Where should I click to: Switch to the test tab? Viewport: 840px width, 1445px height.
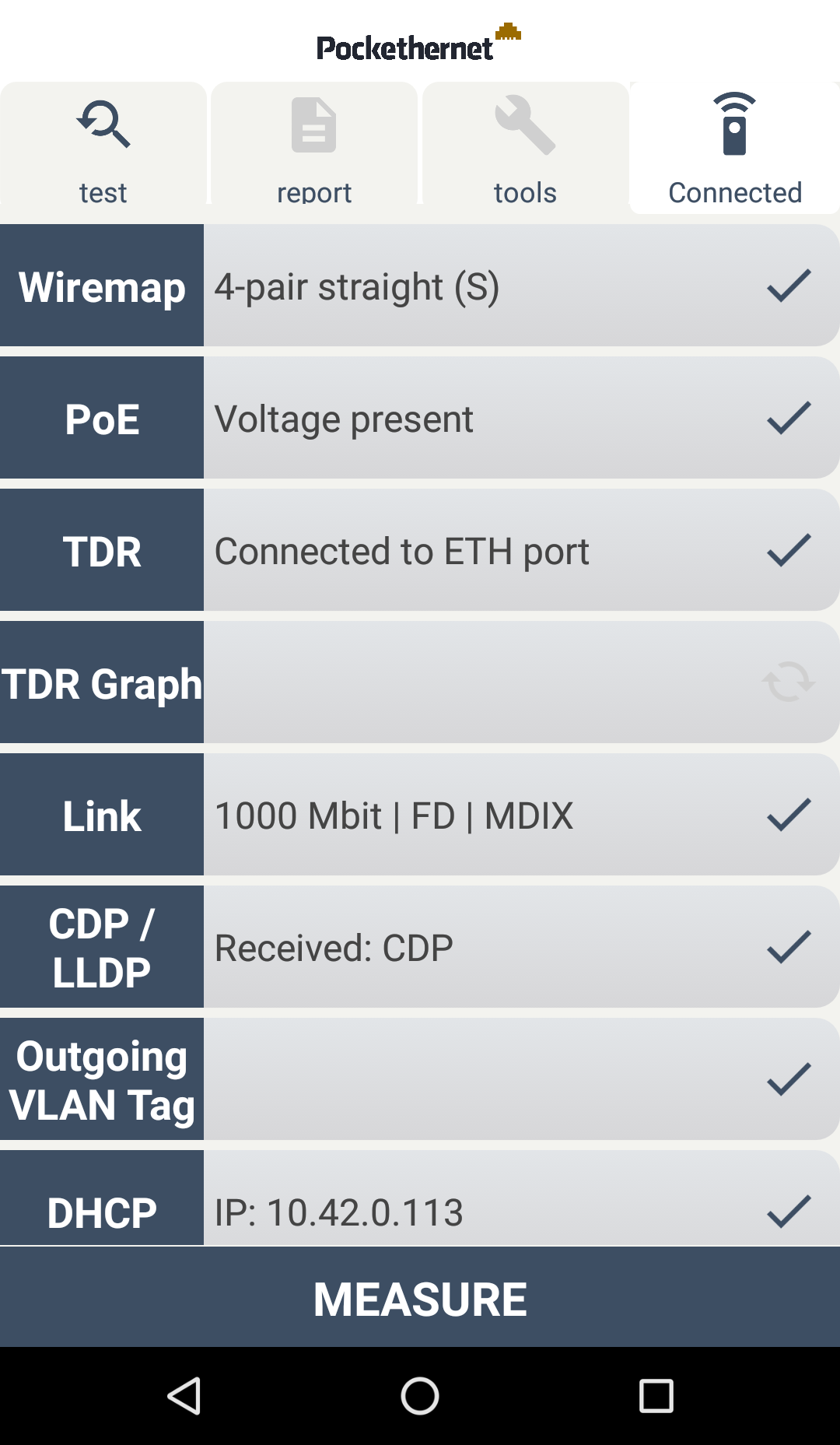103,148
